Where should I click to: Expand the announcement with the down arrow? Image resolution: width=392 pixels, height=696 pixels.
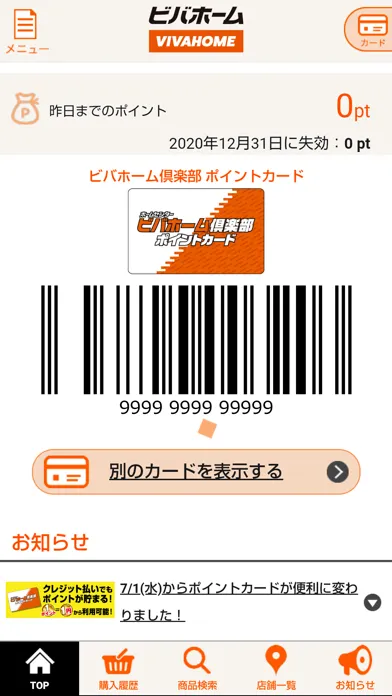(x=372, y=602)
